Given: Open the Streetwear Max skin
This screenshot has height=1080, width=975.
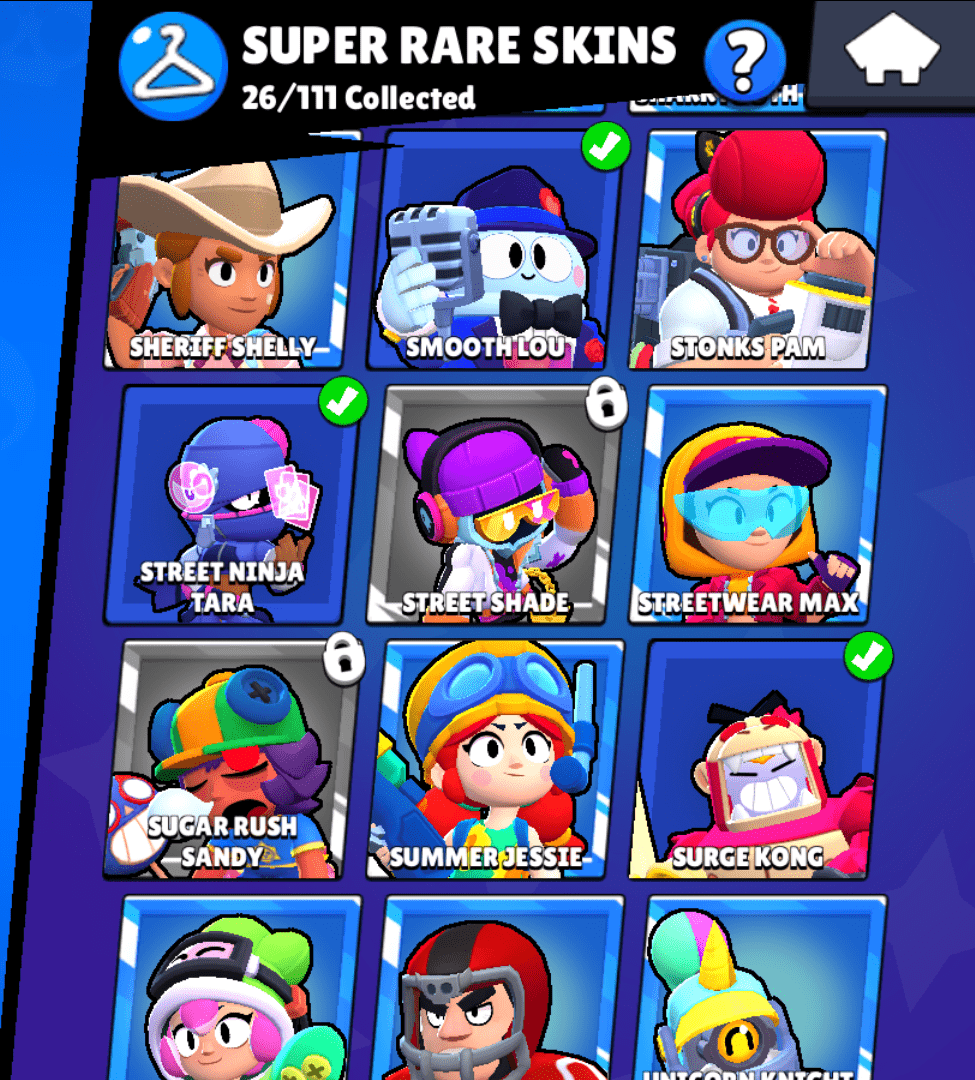Looking at the screenshot, I should tap(763, 503).
